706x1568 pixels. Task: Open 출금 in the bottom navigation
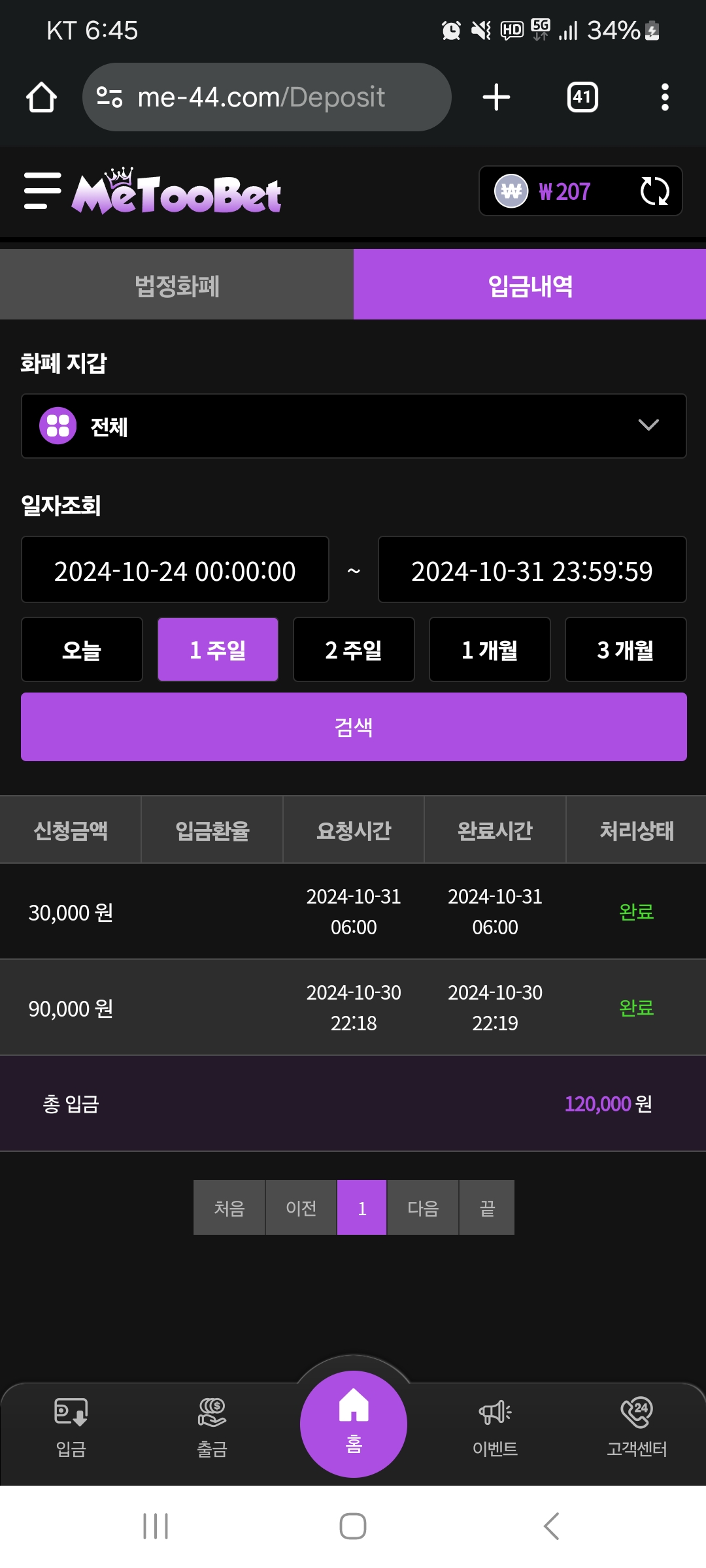point(212,1427)
